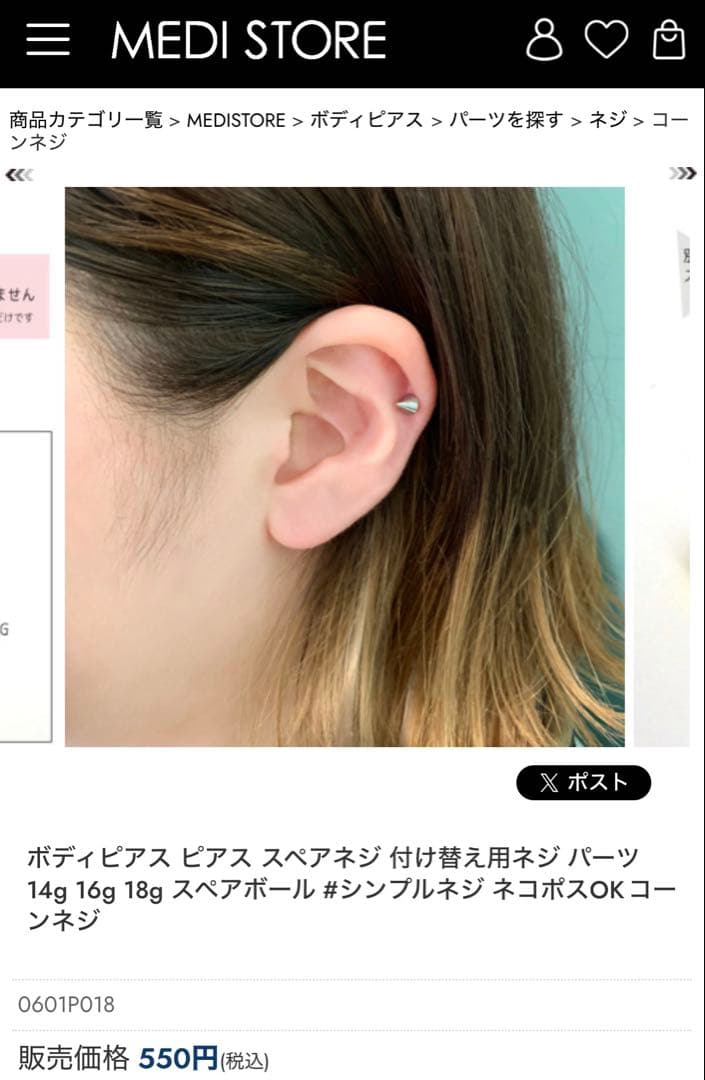Image resolution: width=705 pixels, height=1080 pixels.
Task: Open the favorites heart icon
Action: (606, 40)
